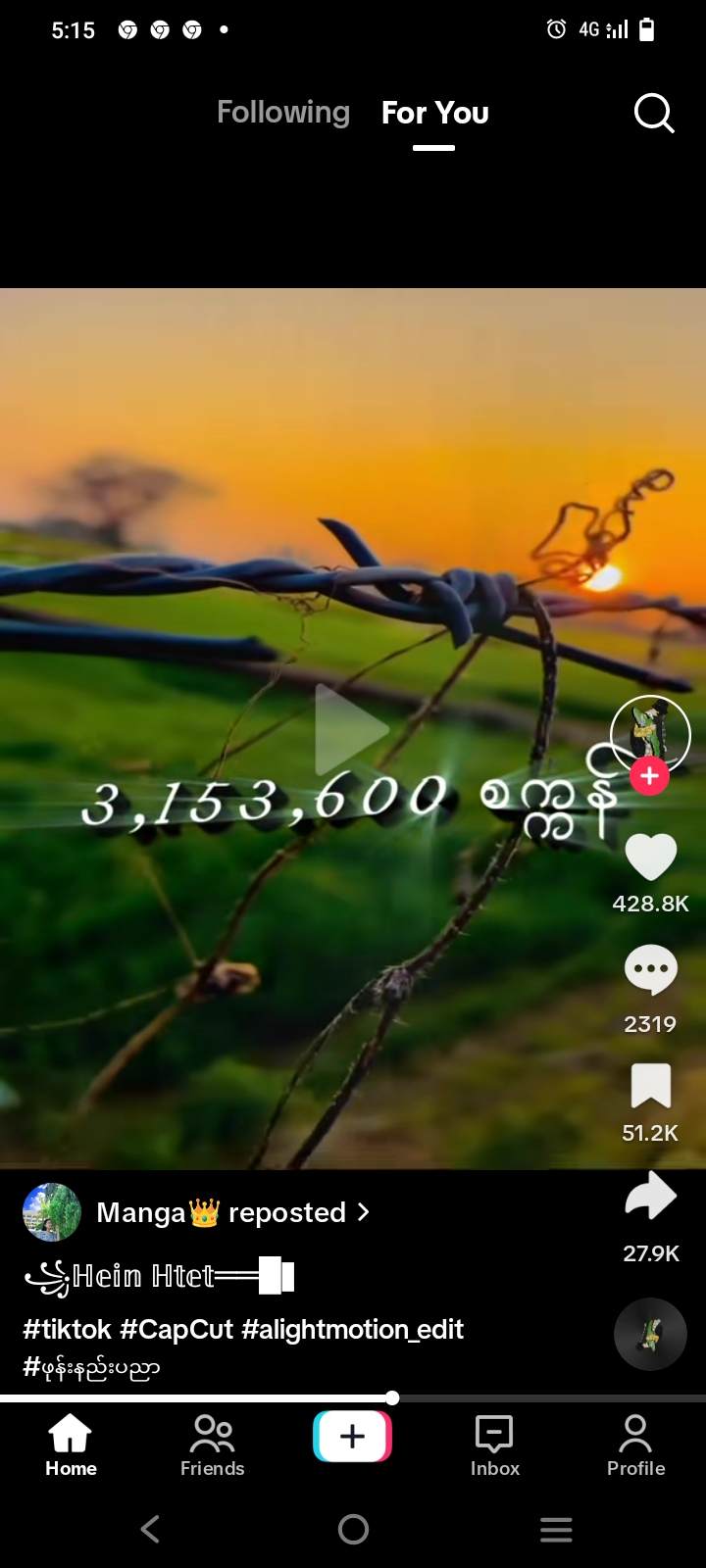Share this video
The width and height of the screenshot is (706, 1568).
coord(651,1198)
